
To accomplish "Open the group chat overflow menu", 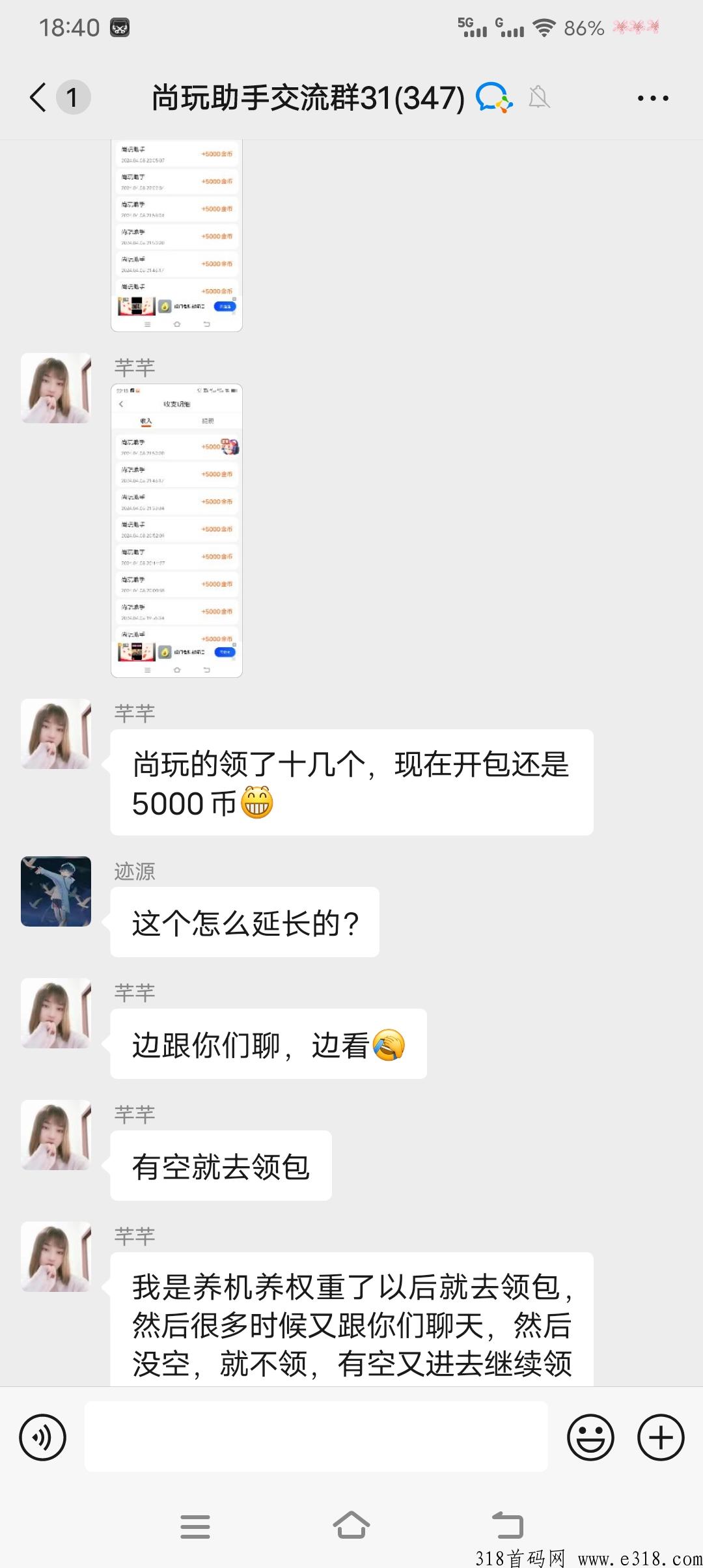I will (x=652, y=98).
